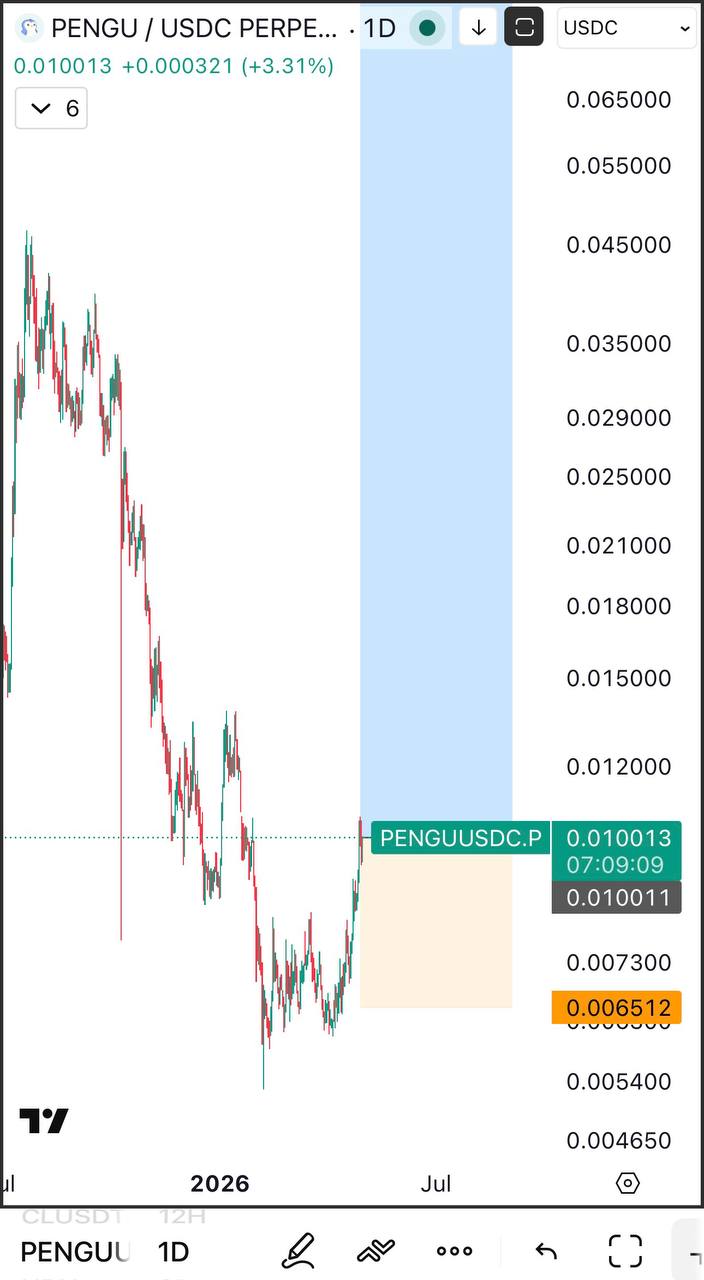Open the drawing tools pencil

(x=297, y=1251)
